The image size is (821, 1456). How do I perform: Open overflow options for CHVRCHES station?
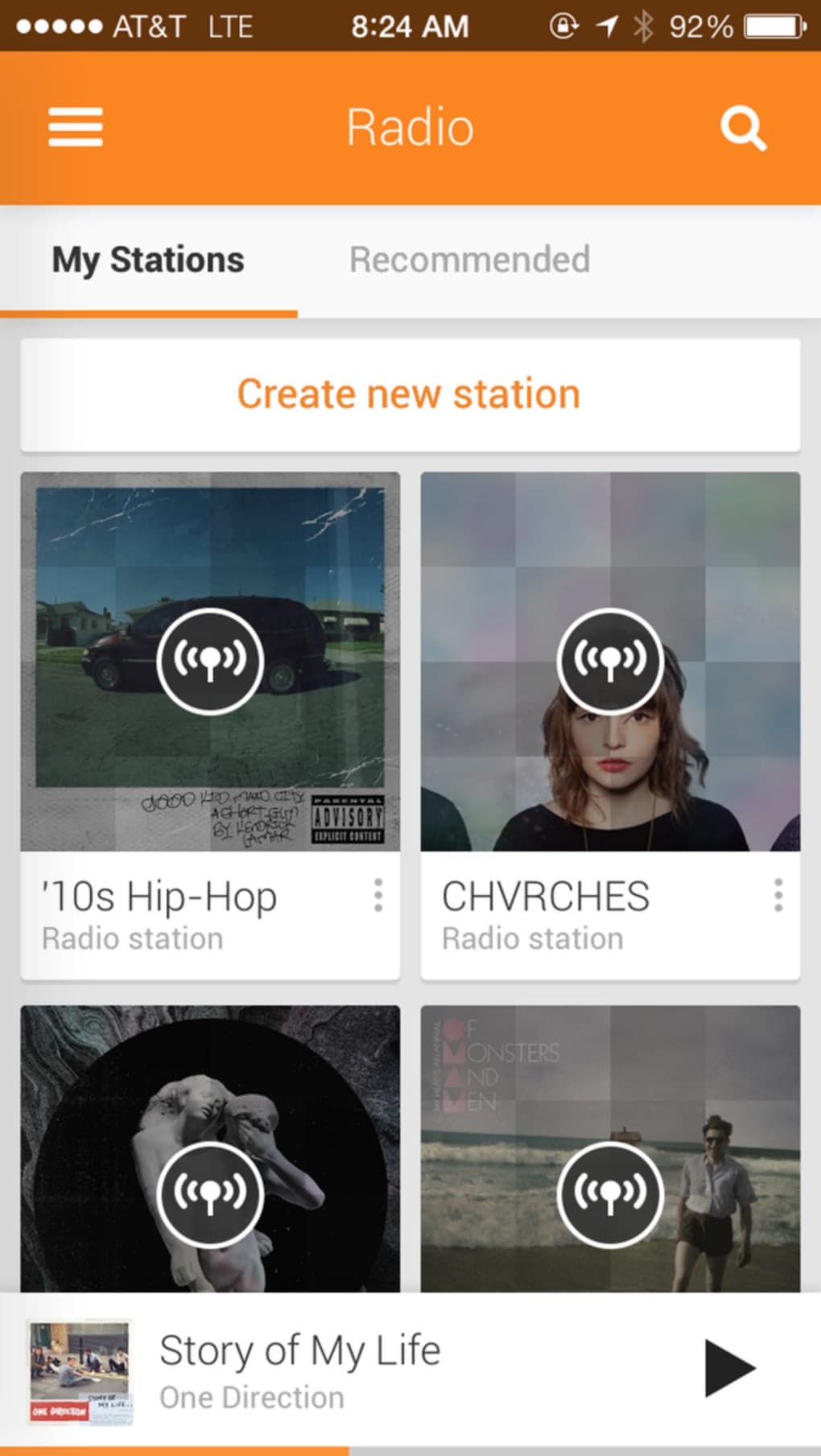778,895
